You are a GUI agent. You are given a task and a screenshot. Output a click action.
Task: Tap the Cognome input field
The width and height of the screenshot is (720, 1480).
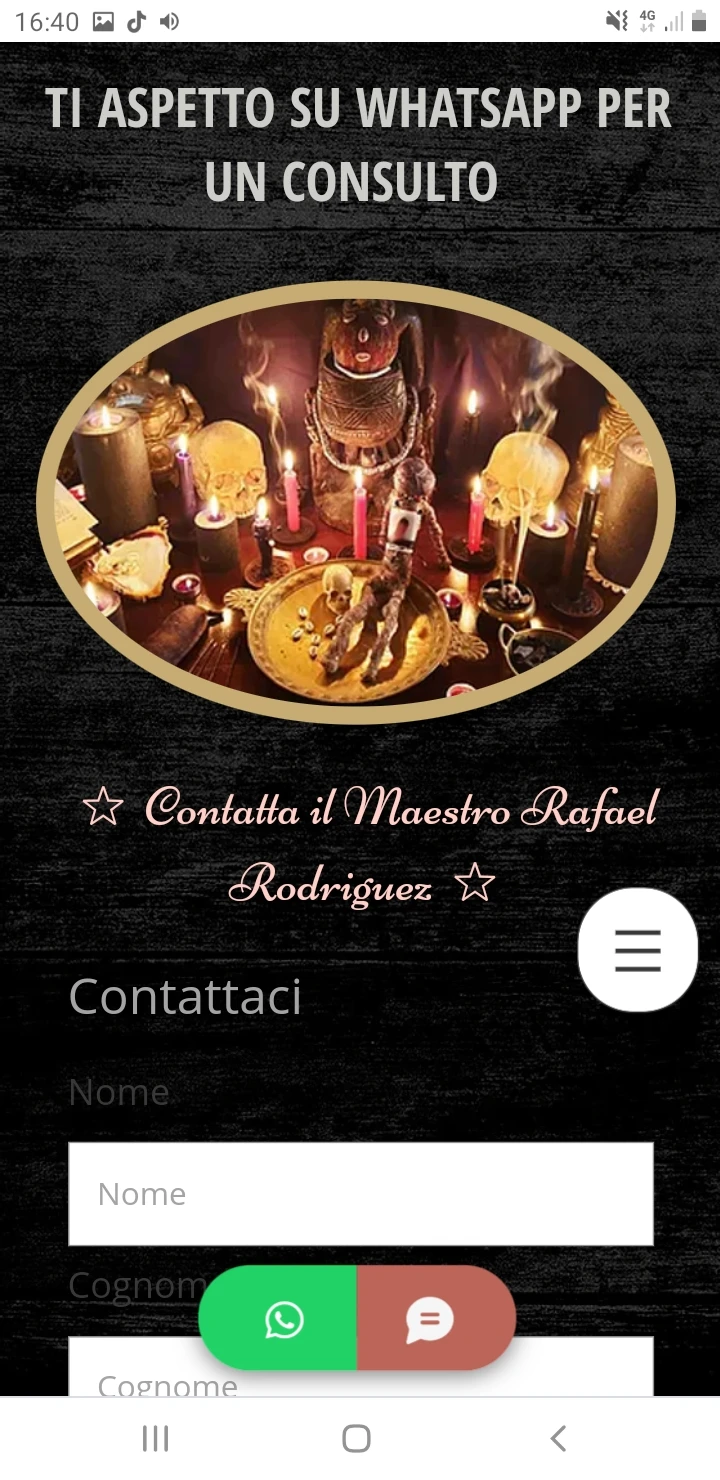click(360, 1366)
